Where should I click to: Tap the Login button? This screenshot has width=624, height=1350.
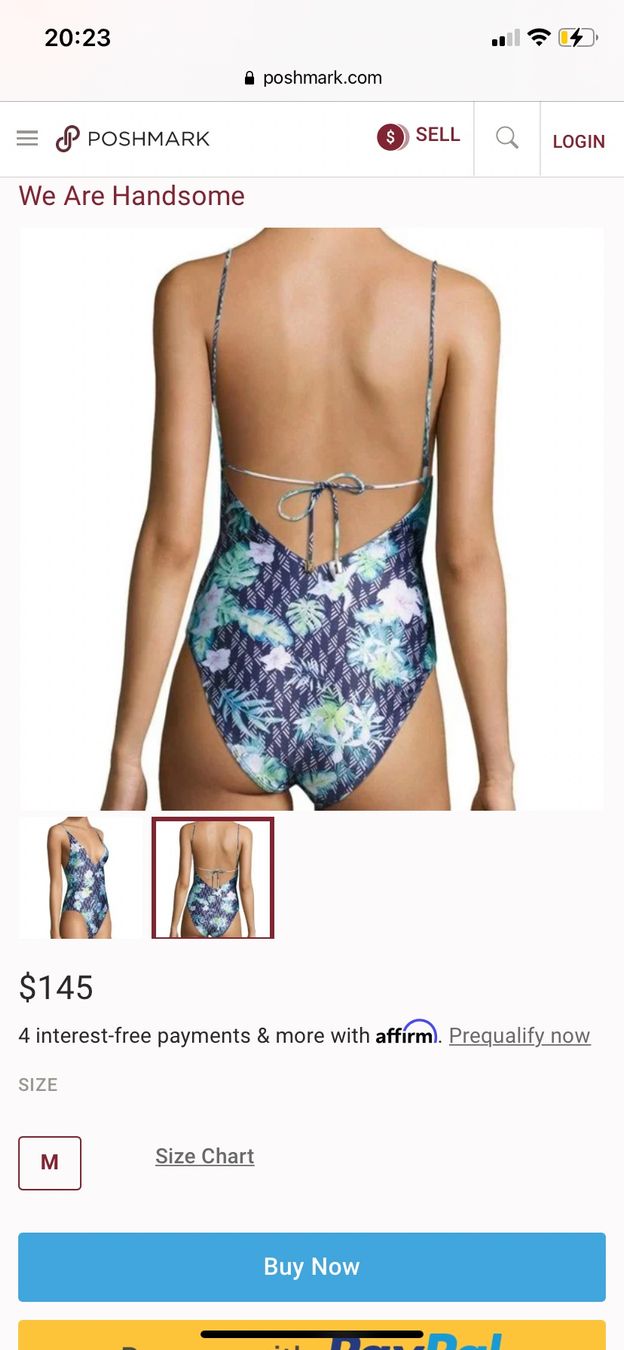coord(579,141)
